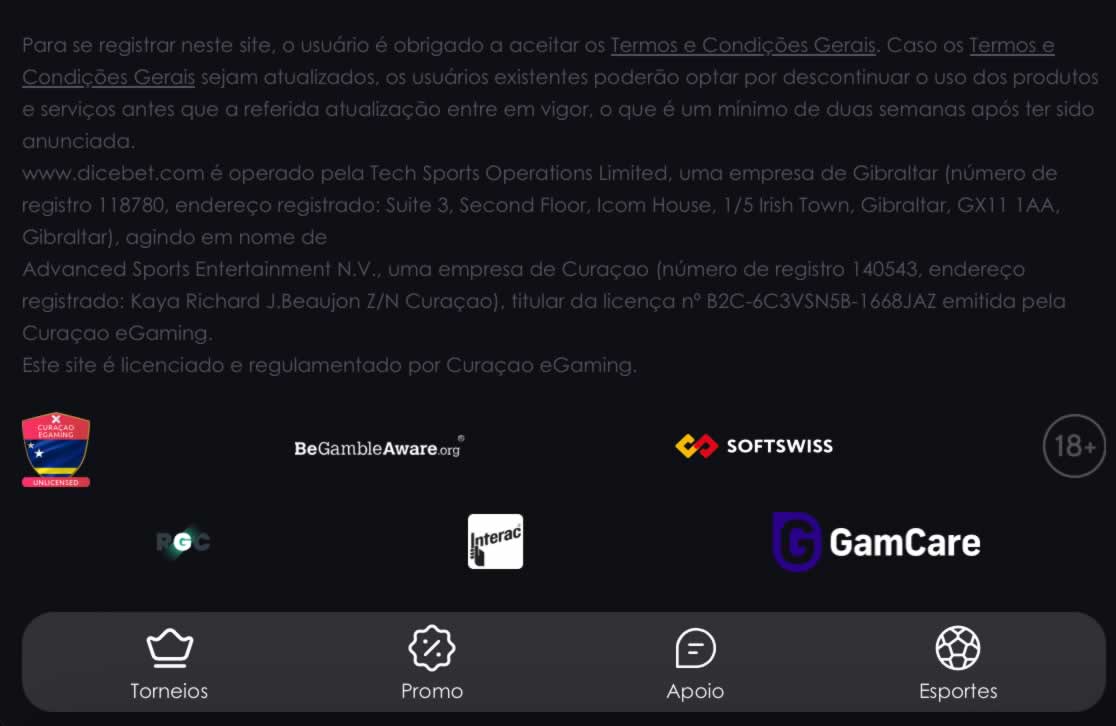This screenshot has height=726, width=1116.
Task: Open the Torneios tab
Action: (x=169, y=664)
